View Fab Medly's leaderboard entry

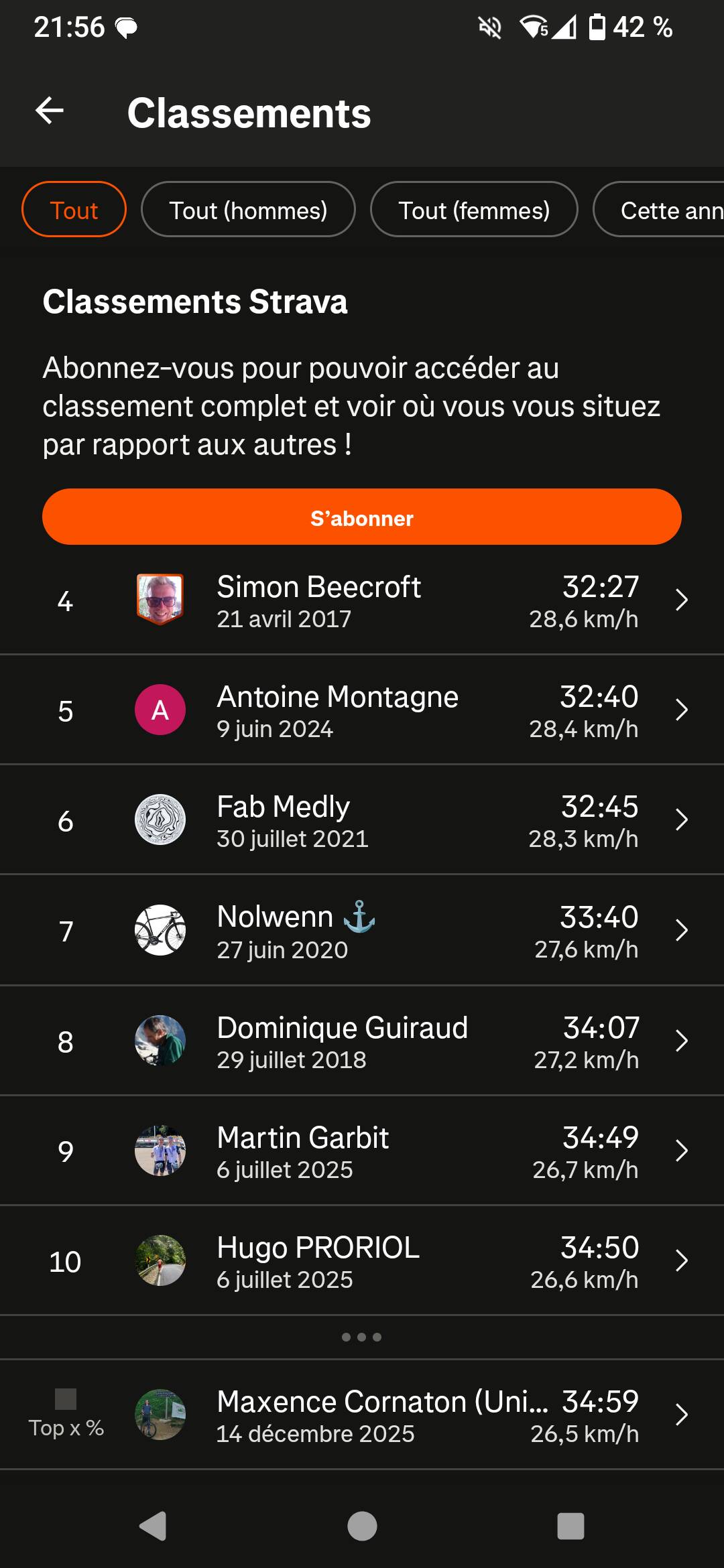coord(362,820)
